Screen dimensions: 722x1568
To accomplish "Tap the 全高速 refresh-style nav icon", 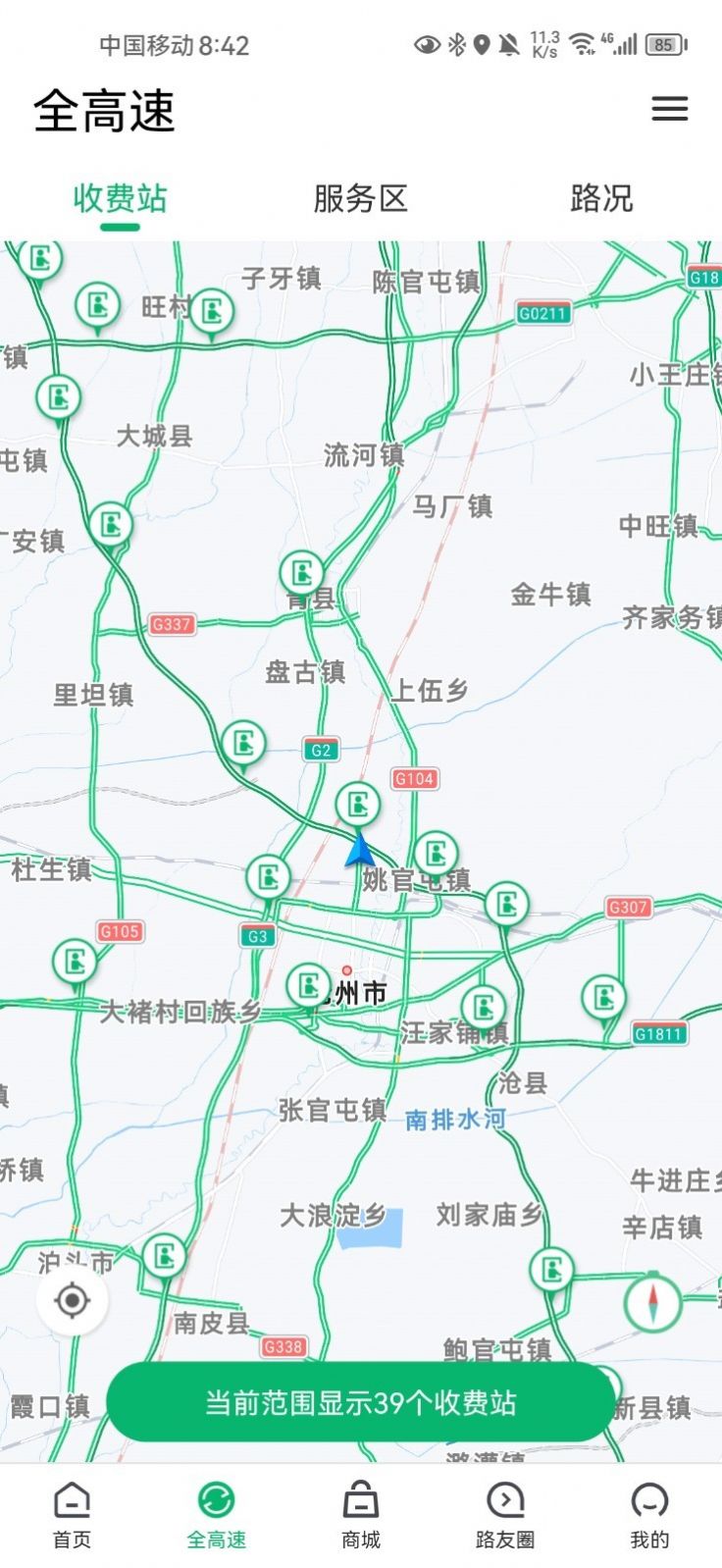I will tap(216, 1501).
